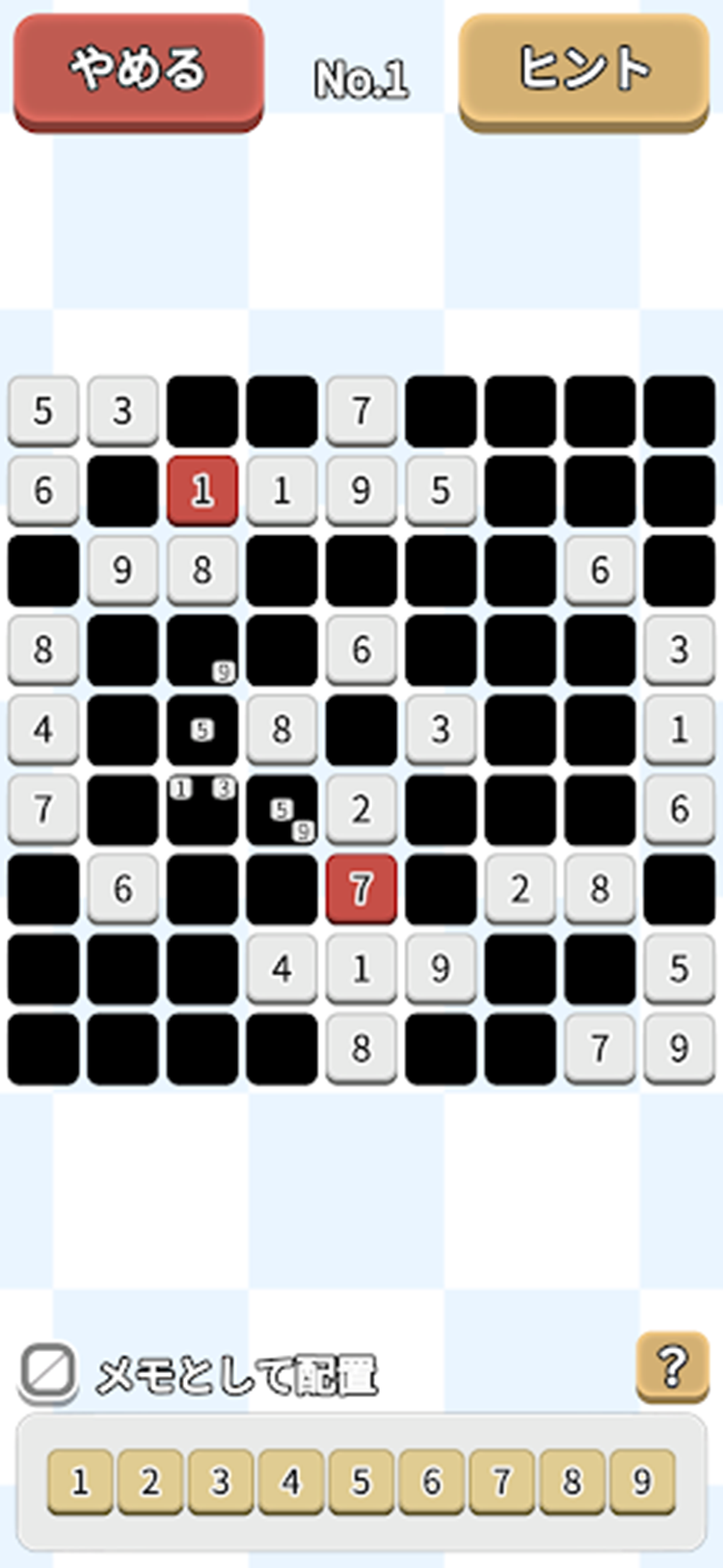Choose number 3 on the number pad

(x=221, y=1481)
